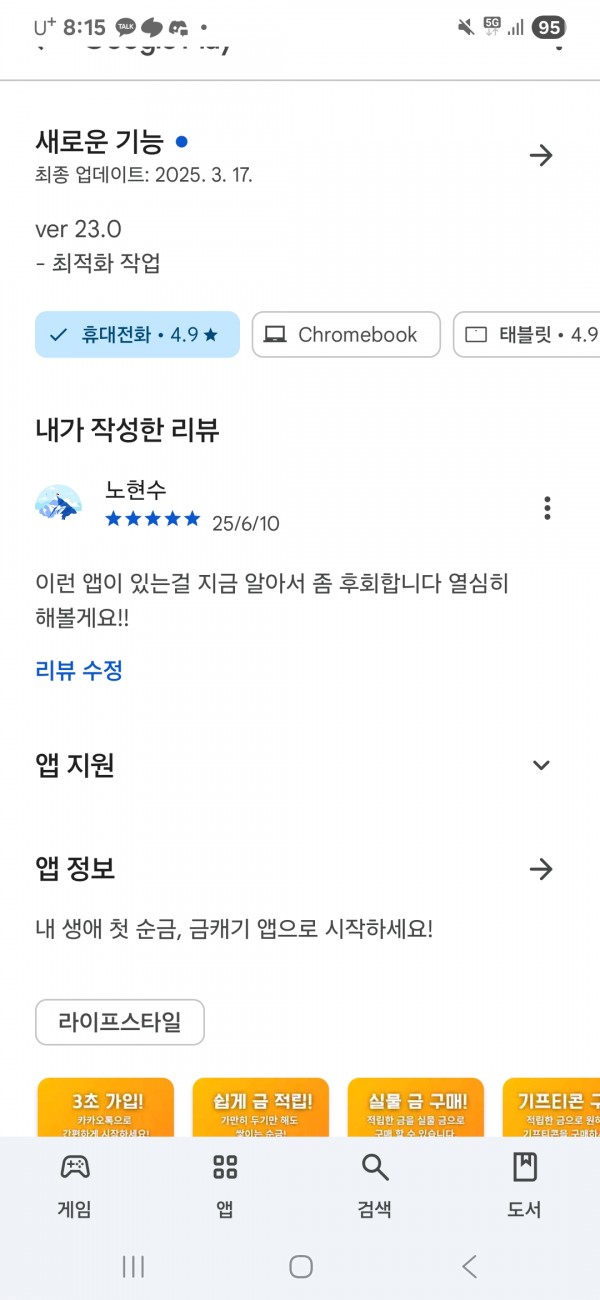Switch to the 게임 tab
The width and height of the screenshot is (600, 1300).
point(75,1185)
